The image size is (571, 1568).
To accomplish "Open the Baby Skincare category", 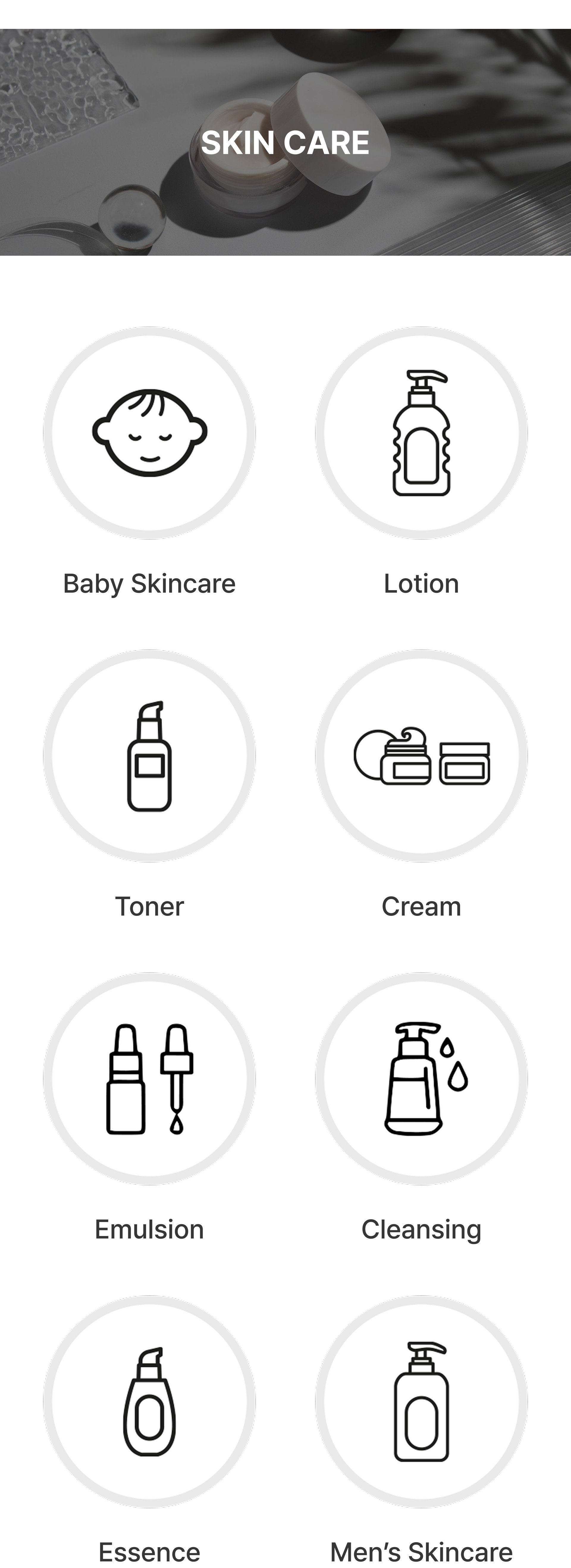I will 149,433.
